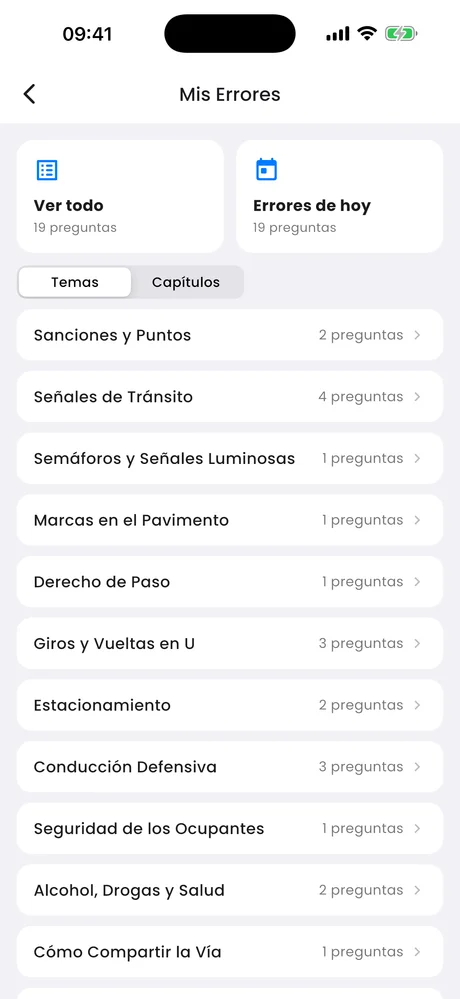Open Señales de Tránsito questions
Screen dimensions: 460x999
click(x=230, y=397)
